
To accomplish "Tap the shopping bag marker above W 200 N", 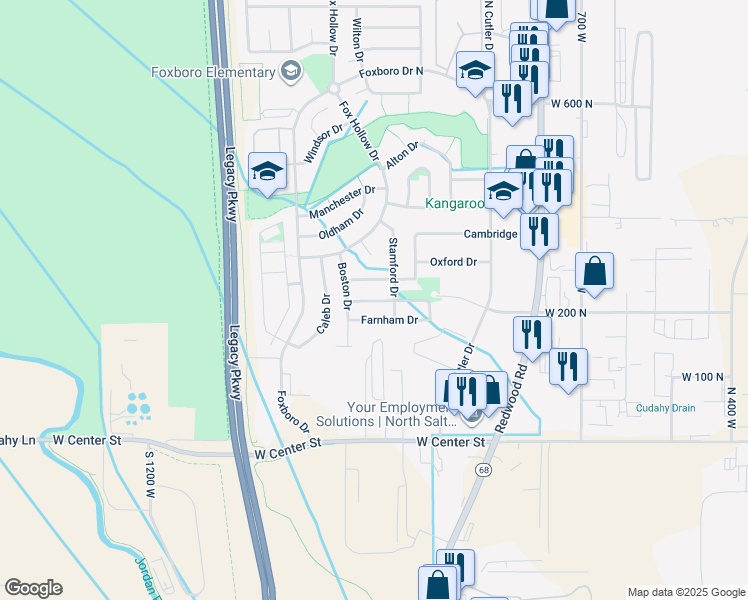I will (x=594, y=272).
